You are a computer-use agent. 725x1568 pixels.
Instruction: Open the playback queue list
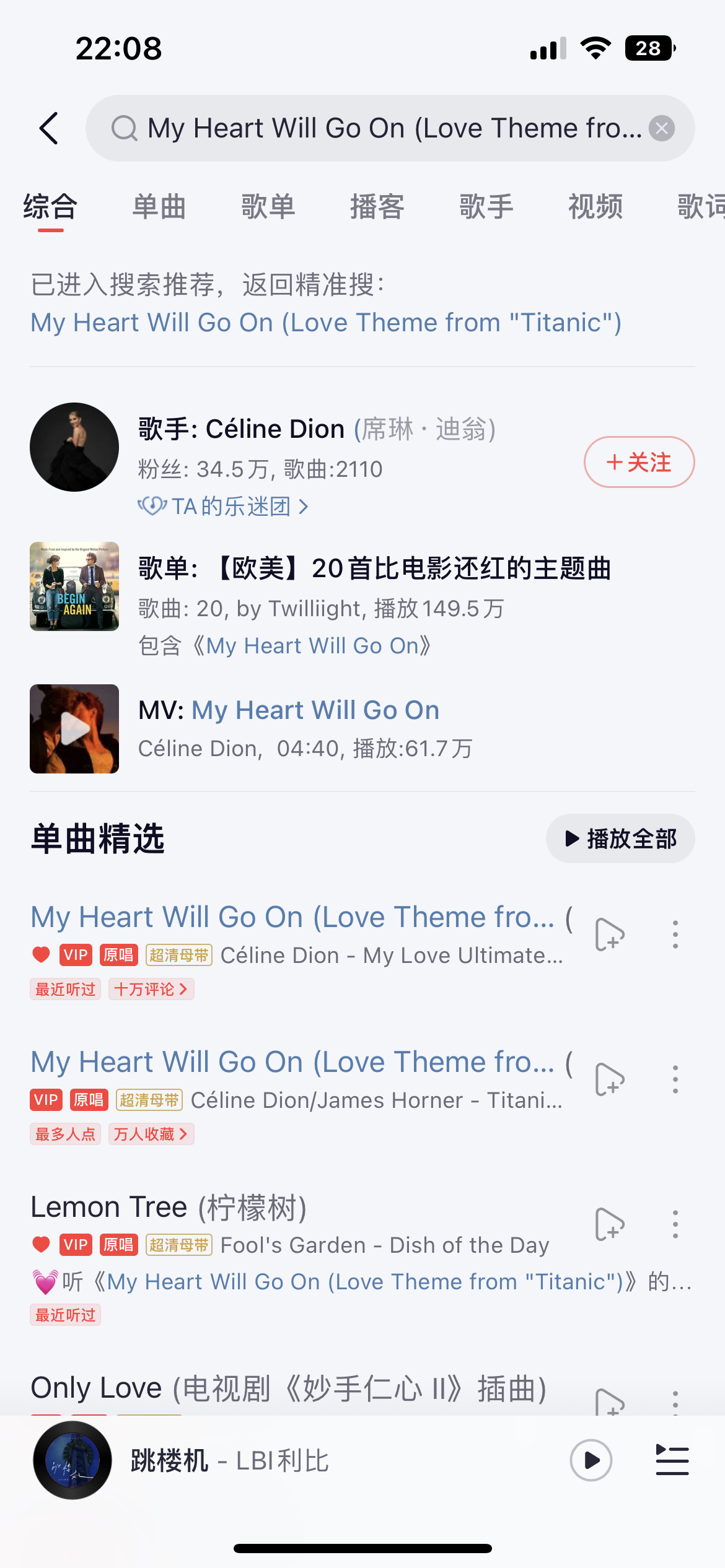click(672, 1460)
